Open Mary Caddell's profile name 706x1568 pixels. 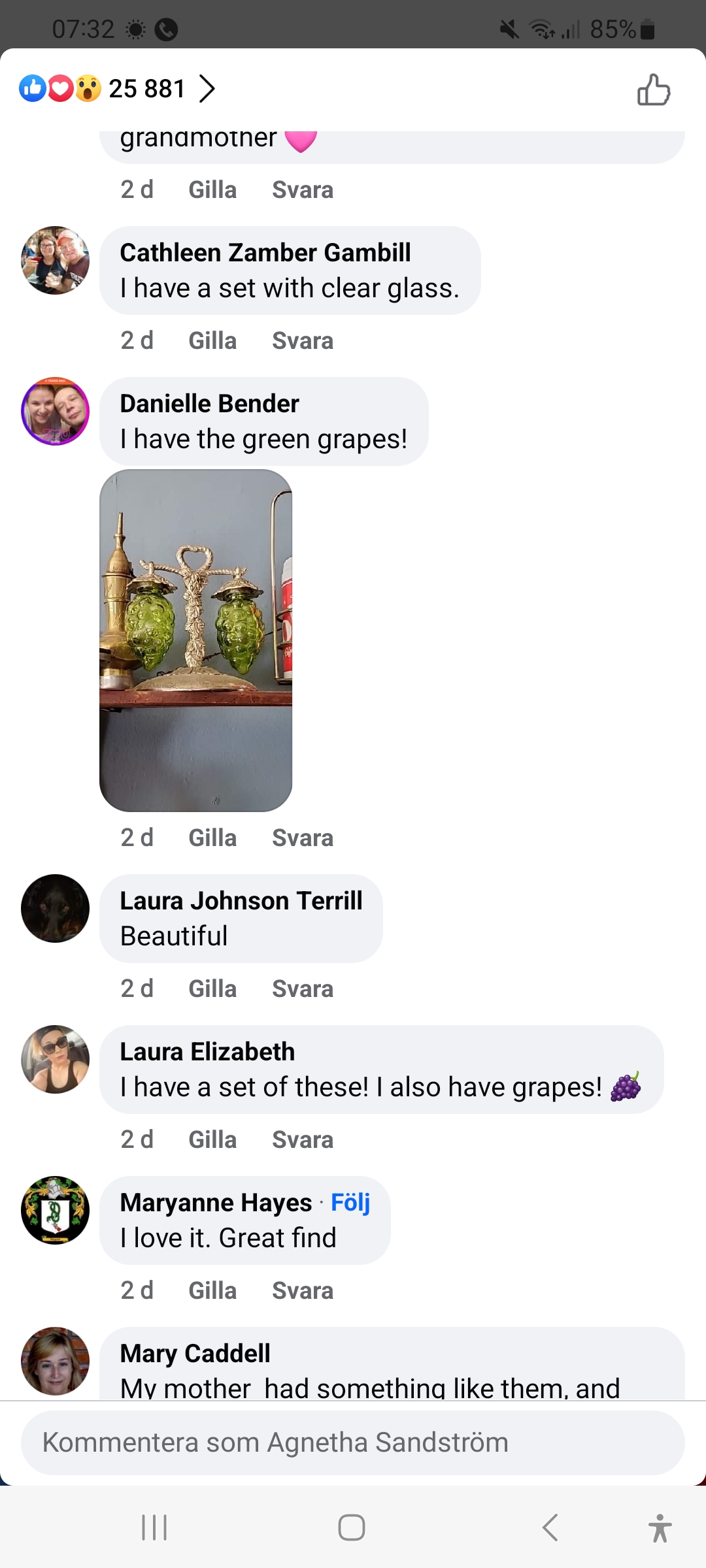coord(195,1354)
